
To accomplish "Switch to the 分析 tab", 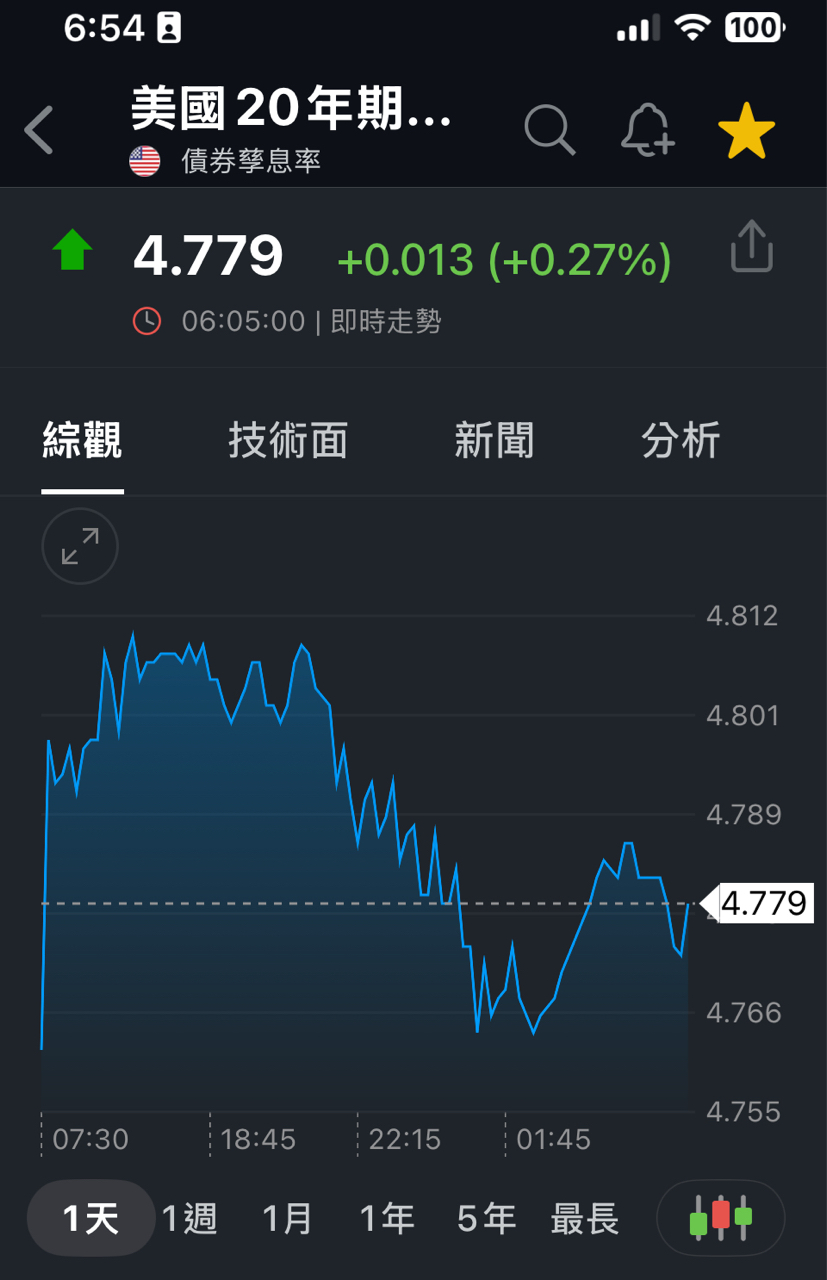I will pyautogui.click(x=680, y=441).
